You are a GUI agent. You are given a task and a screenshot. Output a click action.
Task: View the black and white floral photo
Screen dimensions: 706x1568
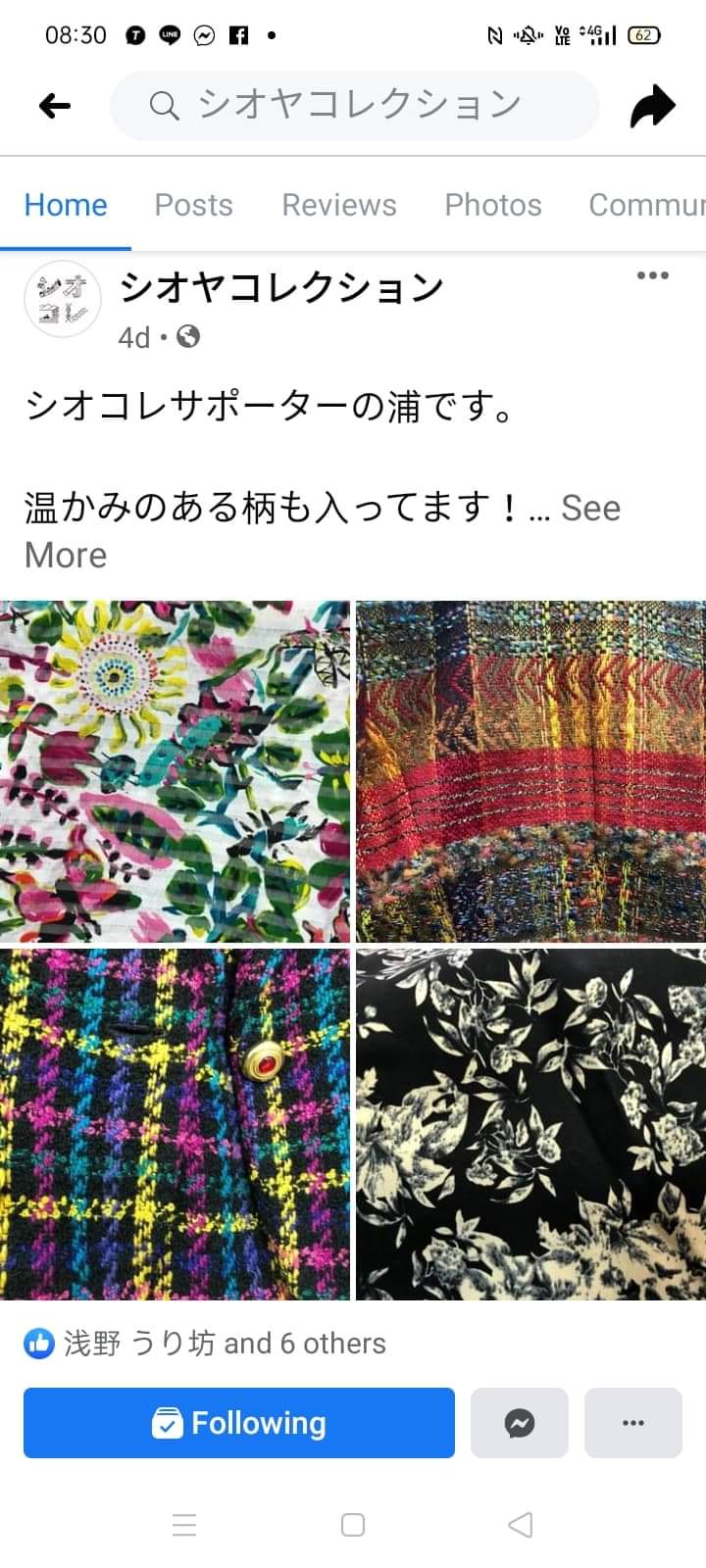tap(529, 1123)
